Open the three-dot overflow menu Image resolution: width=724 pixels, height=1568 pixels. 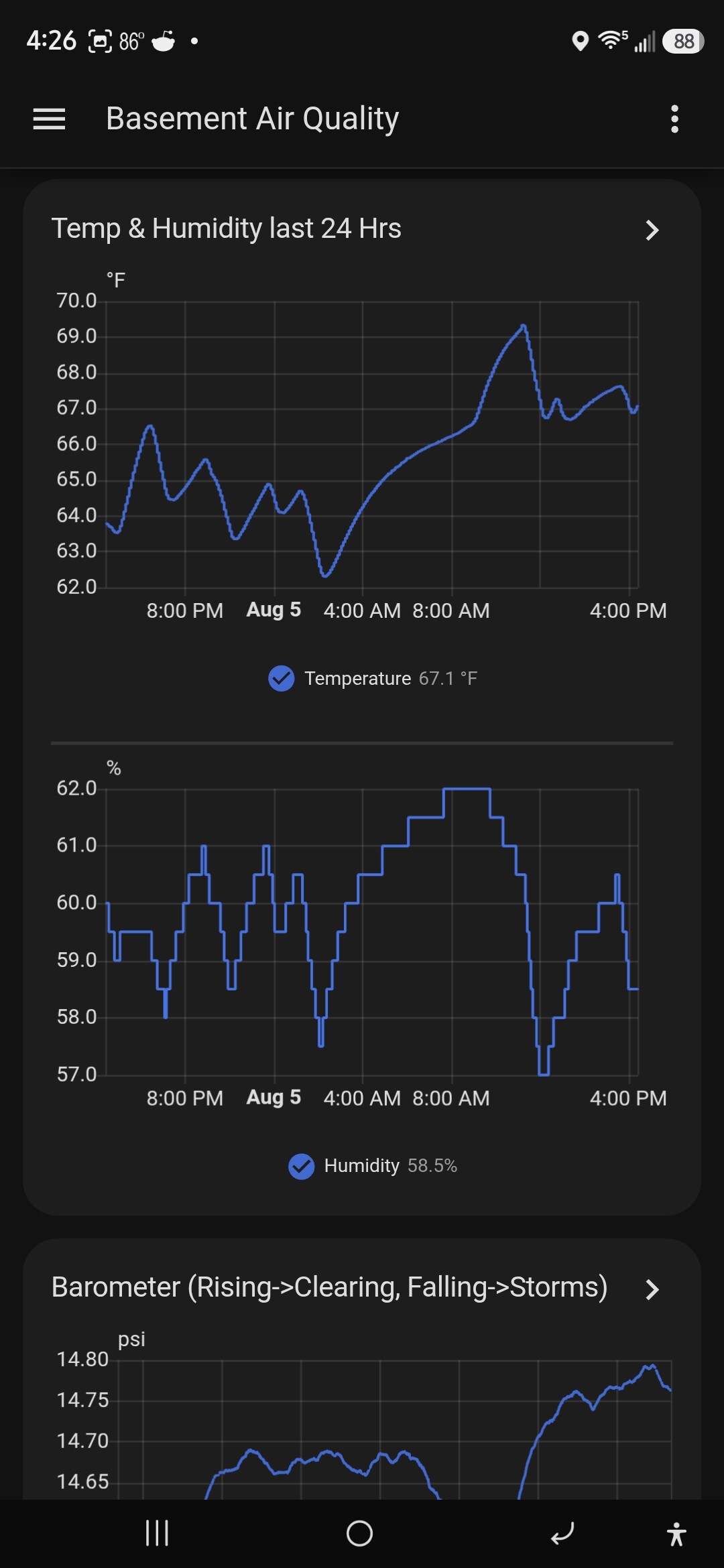674,119
